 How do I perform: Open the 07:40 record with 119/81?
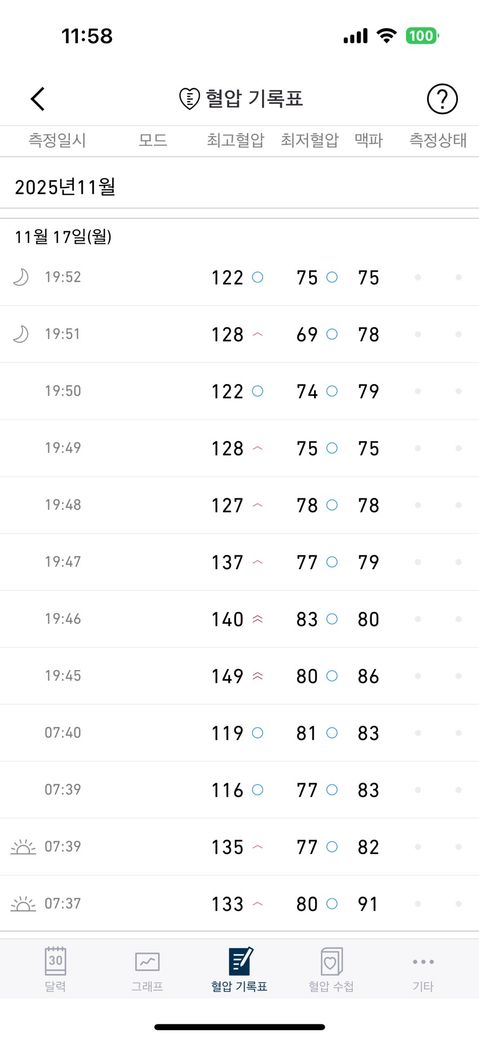pos(240,734)
